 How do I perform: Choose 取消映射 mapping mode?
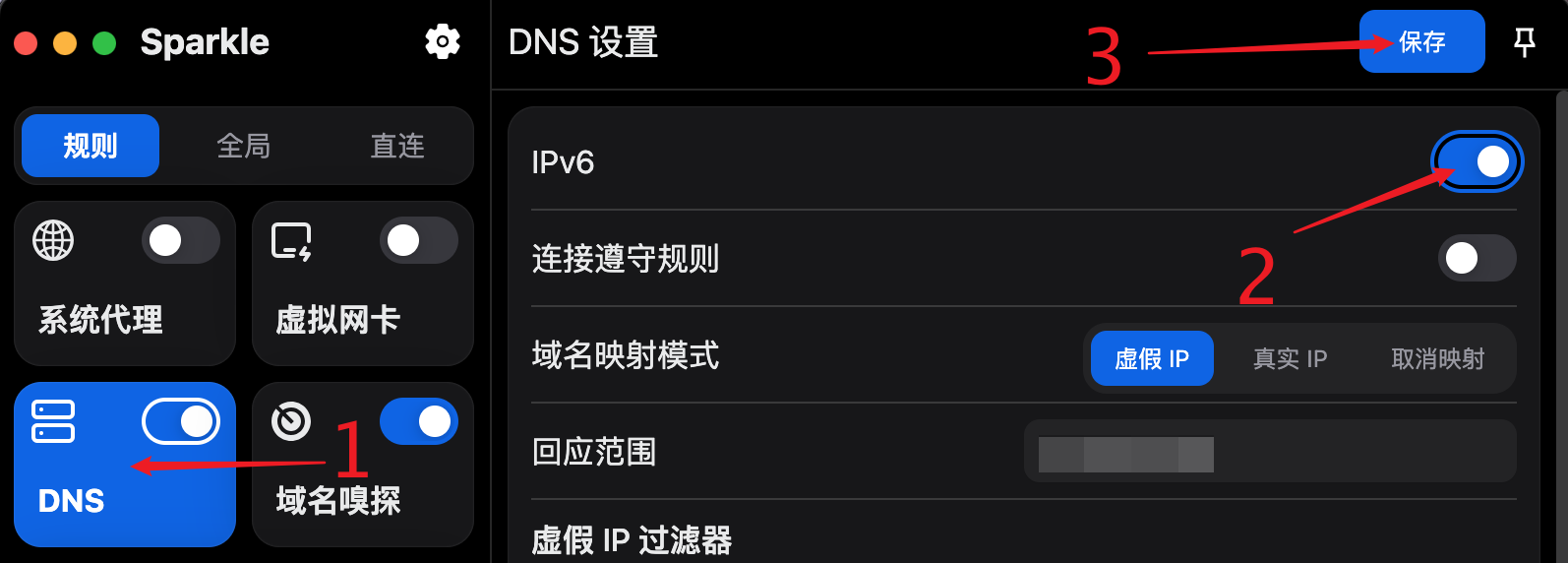[1437, 358]
